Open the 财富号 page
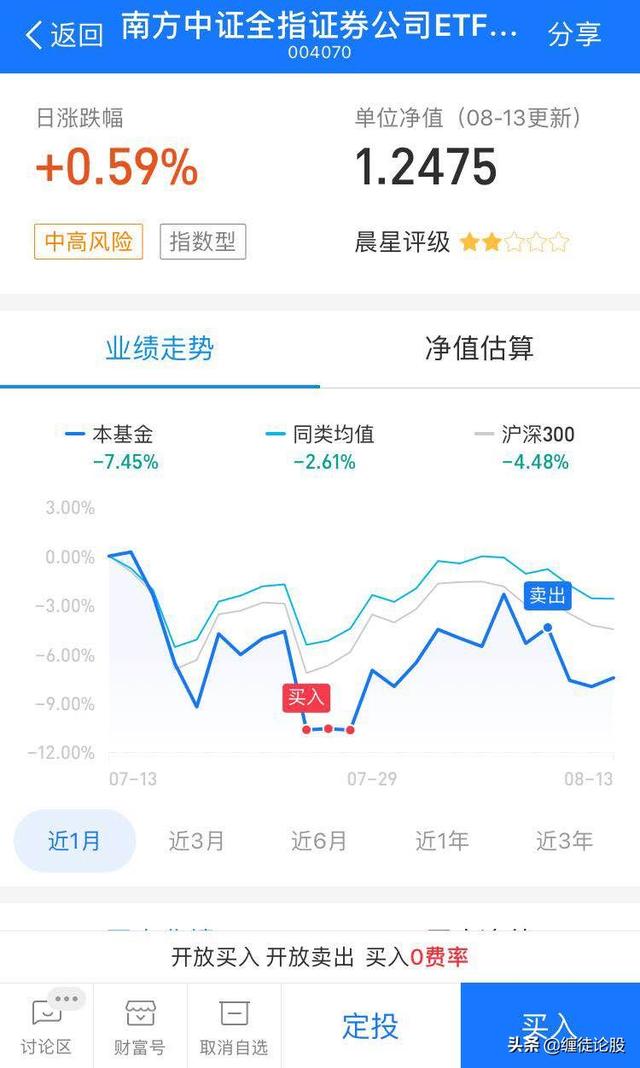Screen dimensions: 640x1068 140,1026
